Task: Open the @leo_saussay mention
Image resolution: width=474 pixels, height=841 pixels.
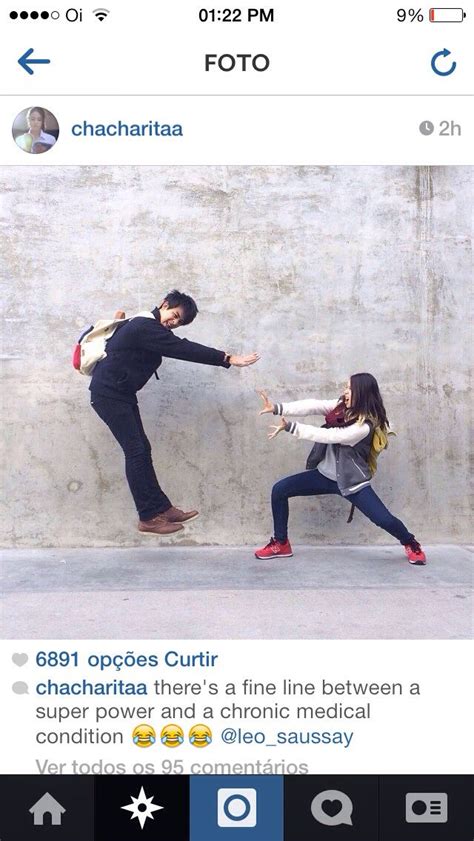Action: point(287,737)
